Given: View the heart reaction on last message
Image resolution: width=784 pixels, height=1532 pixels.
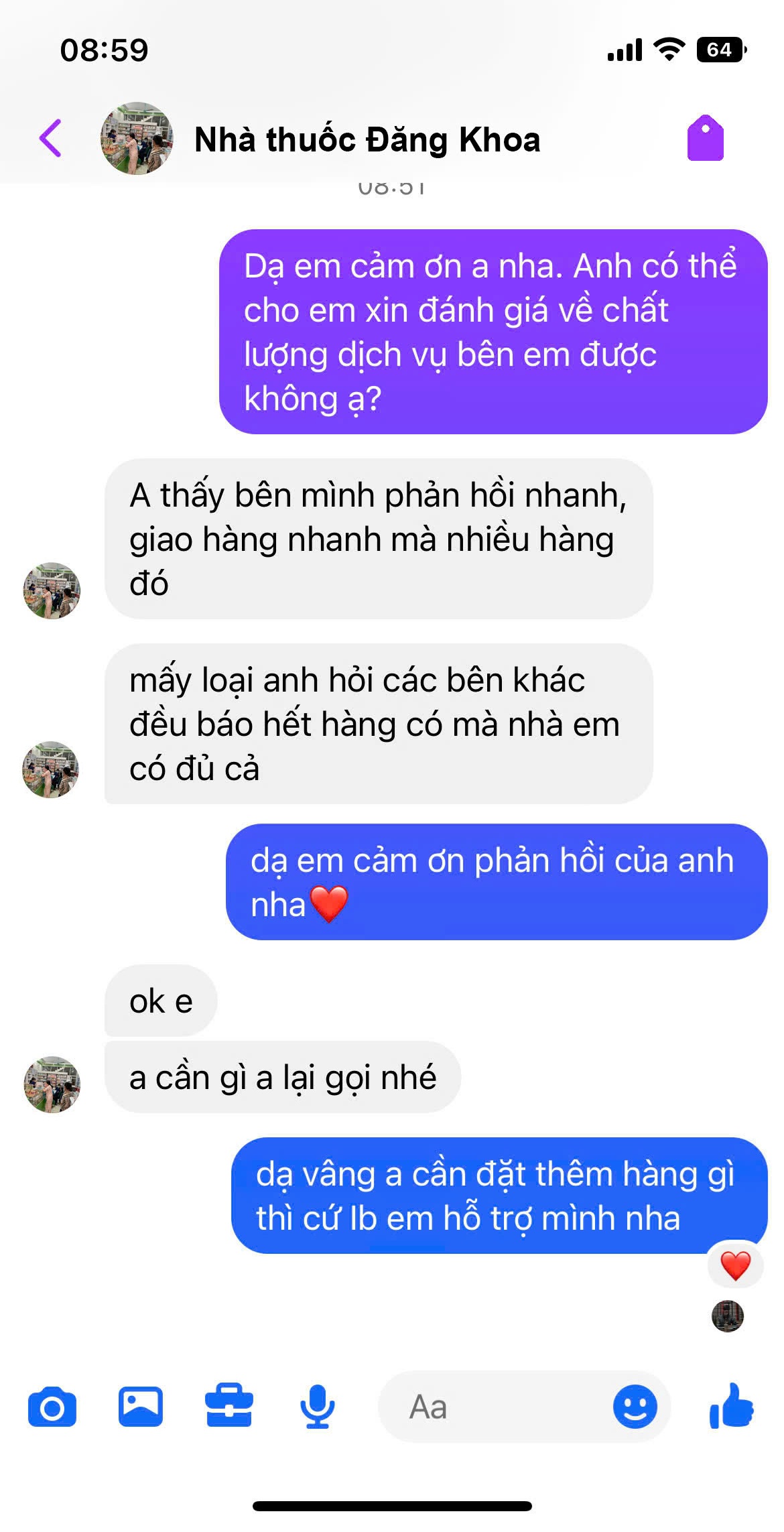Looking at the screenshot, I should click(x=735, y=1265).
